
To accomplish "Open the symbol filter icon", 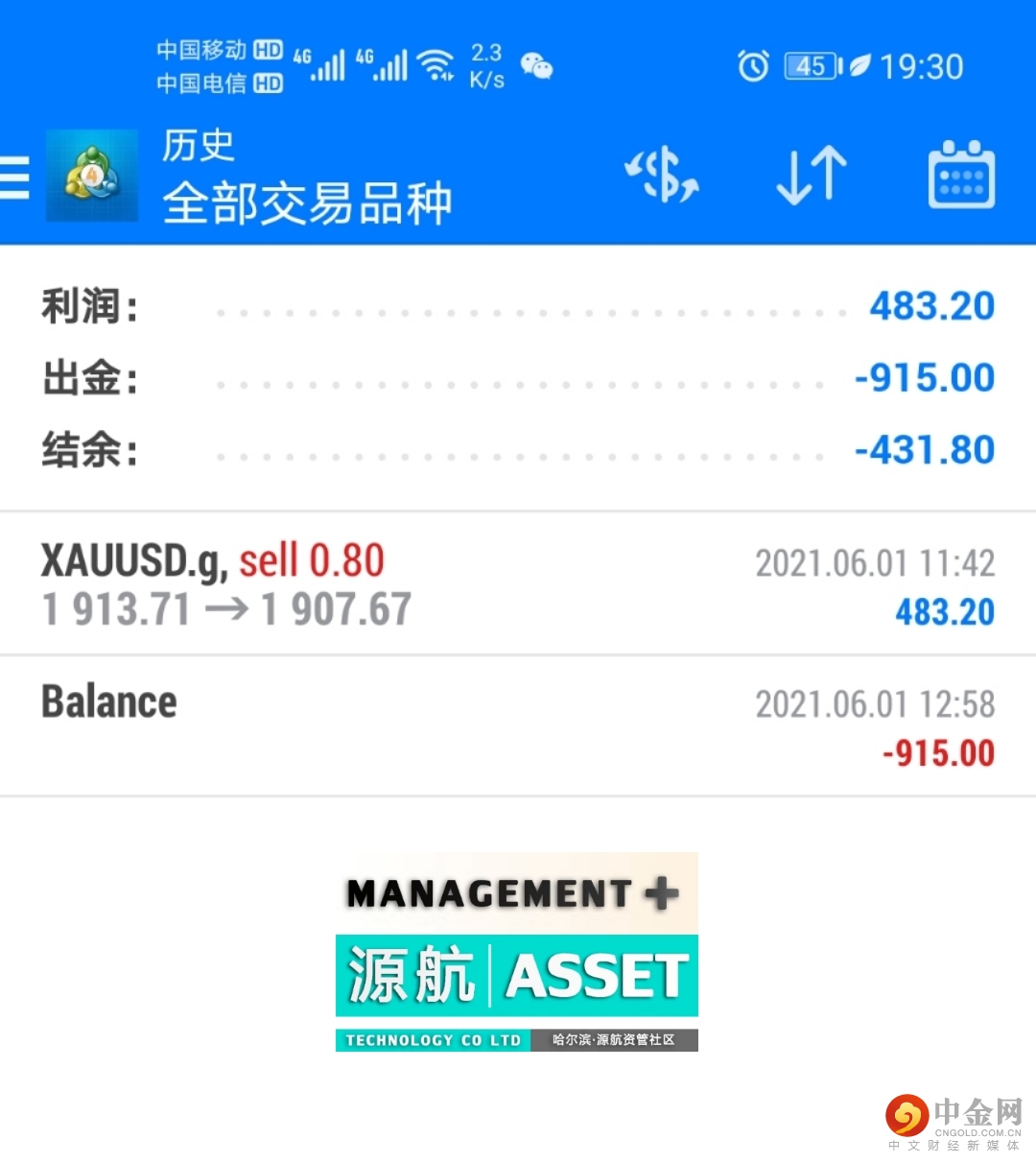I will (x=662, y=176).
